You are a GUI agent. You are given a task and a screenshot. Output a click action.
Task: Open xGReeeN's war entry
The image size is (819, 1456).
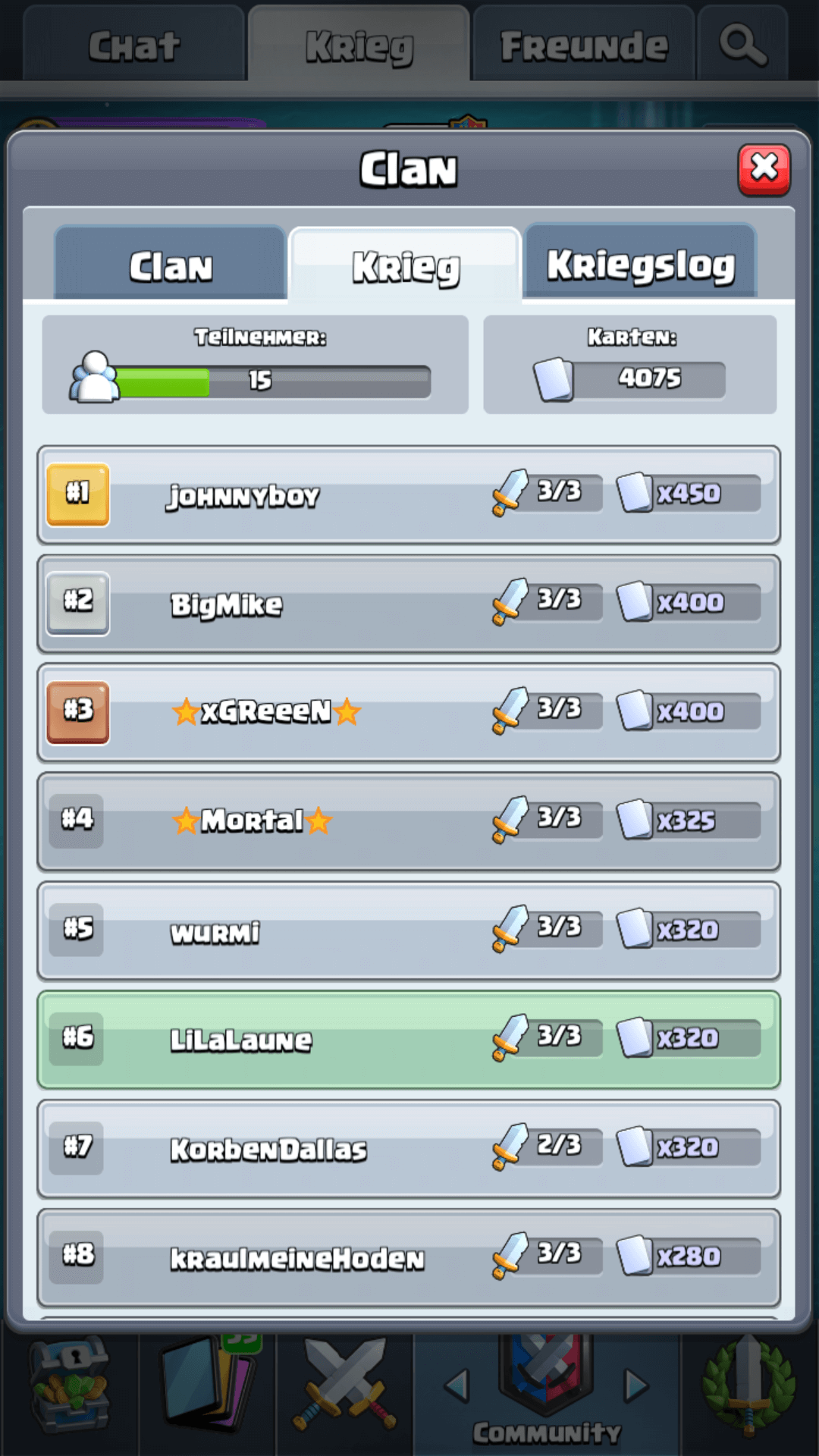point(408,713)
